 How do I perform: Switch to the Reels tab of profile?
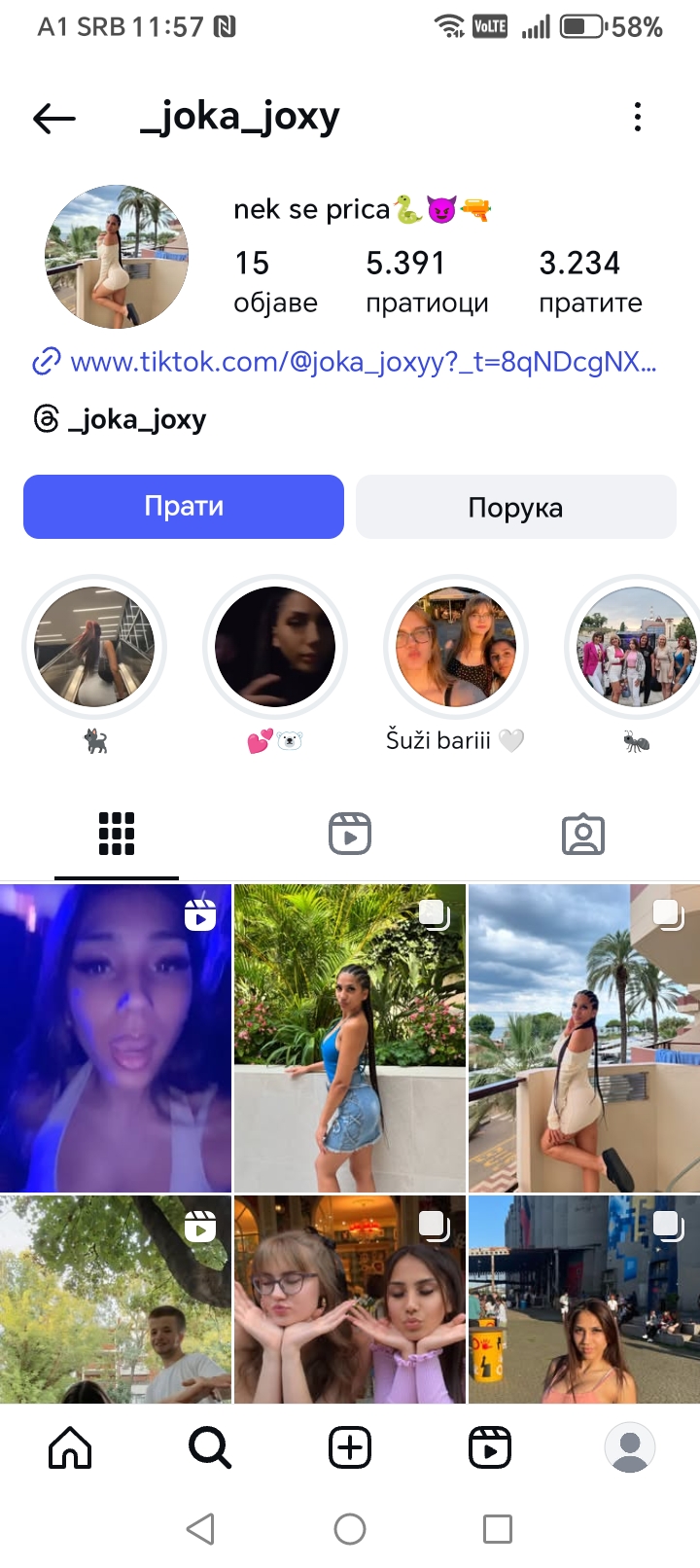(350, 834)
